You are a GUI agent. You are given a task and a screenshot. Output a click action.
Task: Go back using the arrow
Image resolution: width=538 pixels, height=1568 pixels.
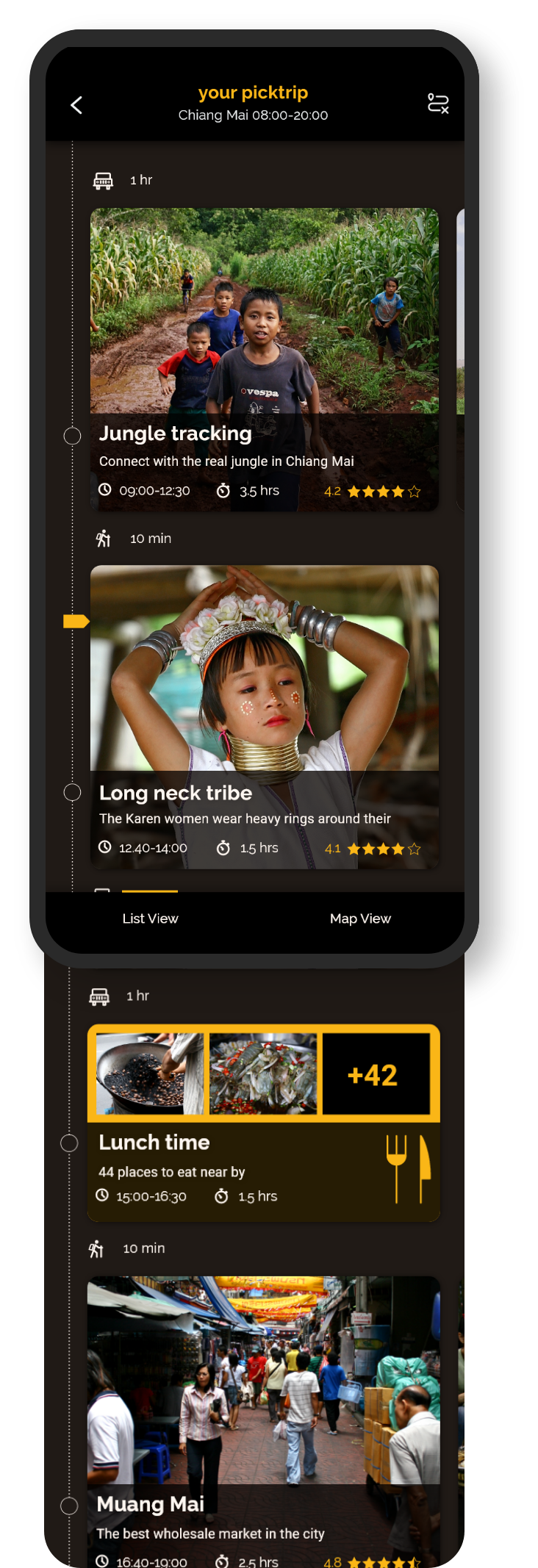pyautogui.click(x=76, y=105)
